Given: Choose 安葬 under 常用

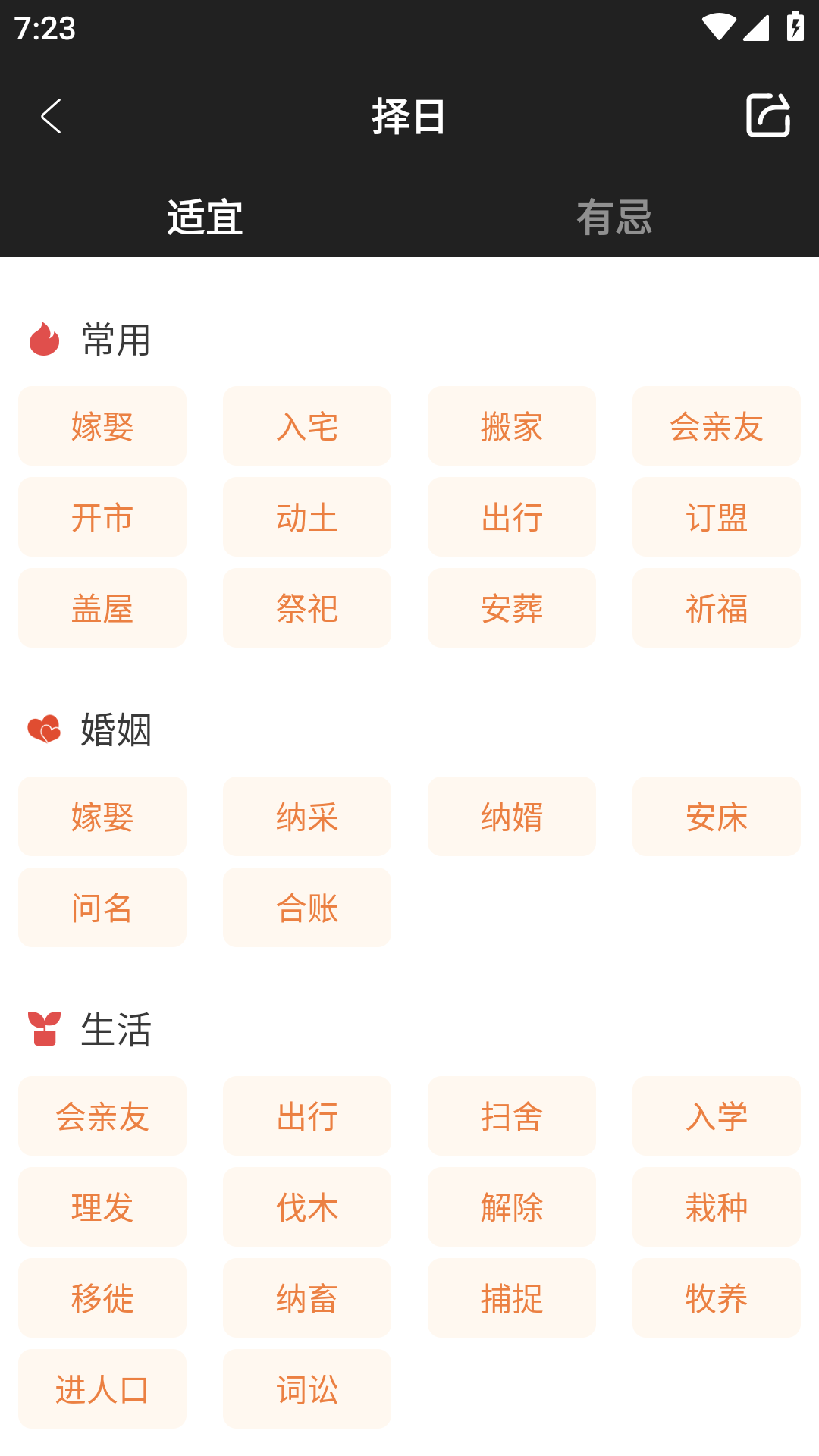Looking at the screenshot, I should [511, 607].
